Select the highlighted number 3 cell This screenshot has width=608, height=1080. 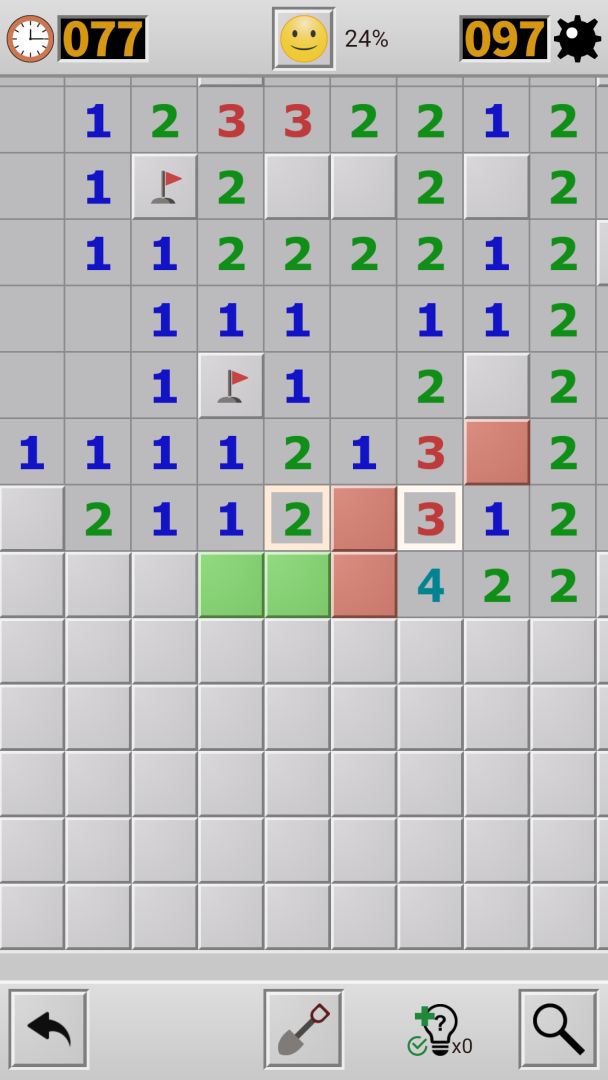tap(430, 518)
